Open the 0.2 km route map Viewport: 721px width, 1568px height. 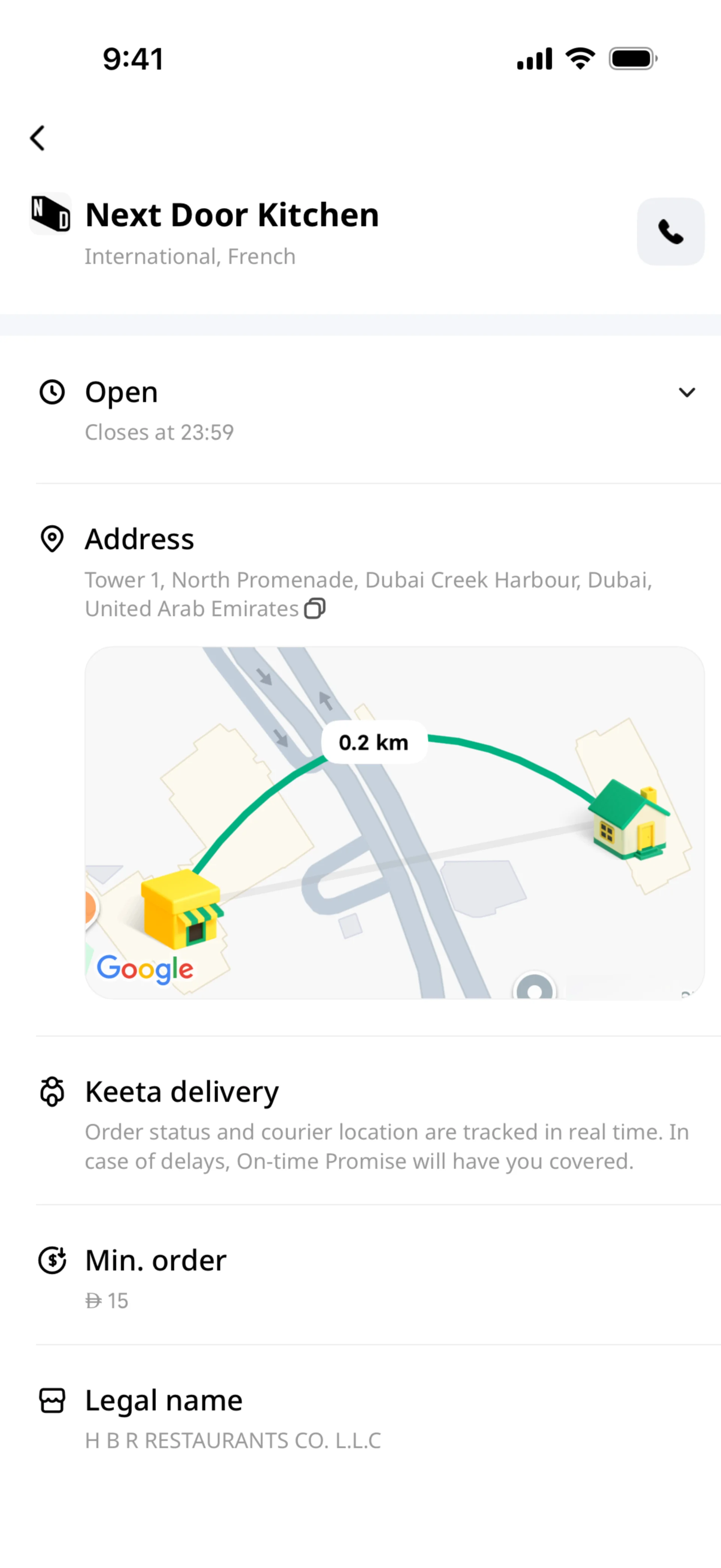(395, 822)
